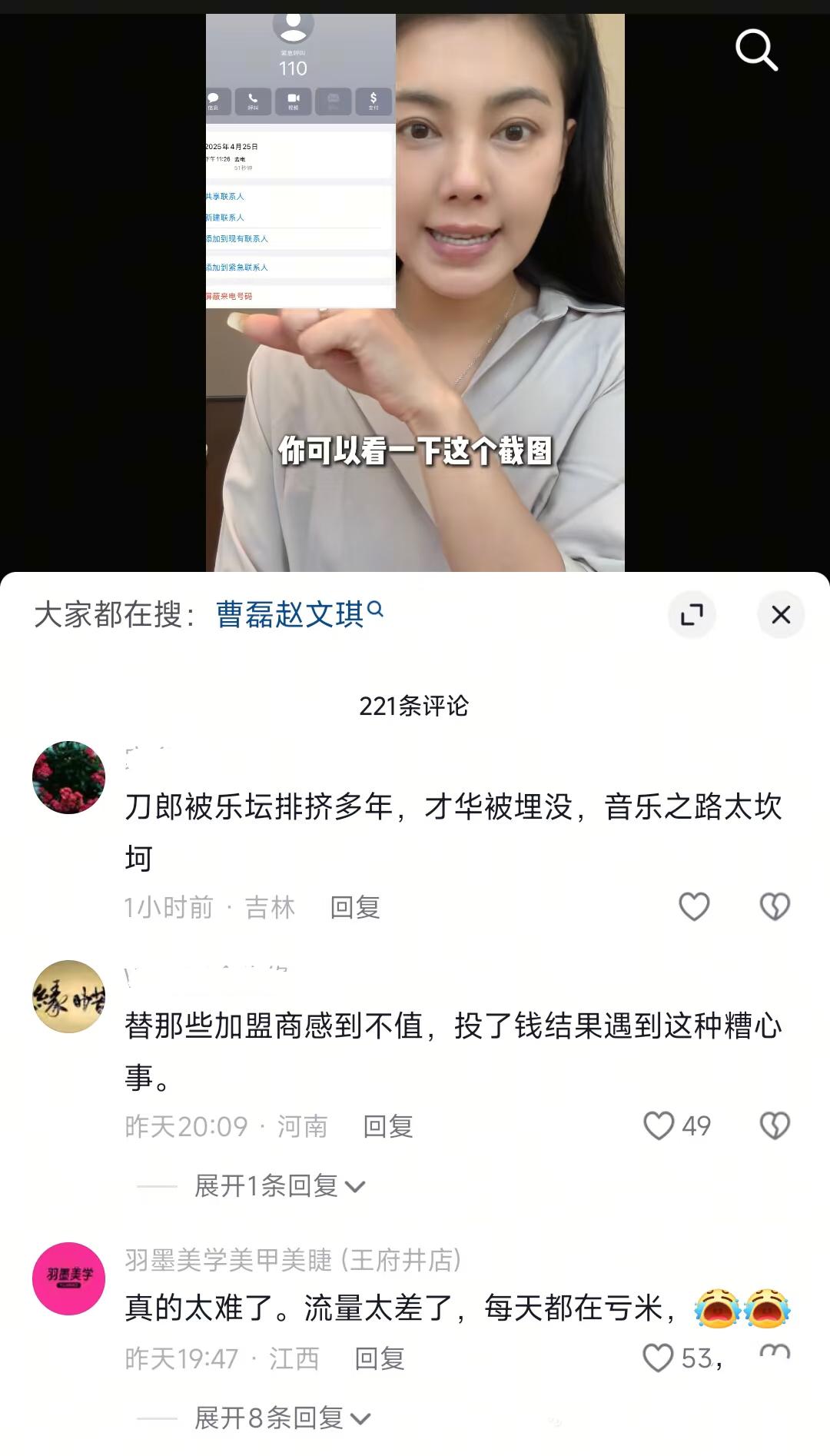Viewport: 830px width, 1456px height.
Task: Like the 刀郎被乐坛排挤 comment
Action: tap(694, 907)
